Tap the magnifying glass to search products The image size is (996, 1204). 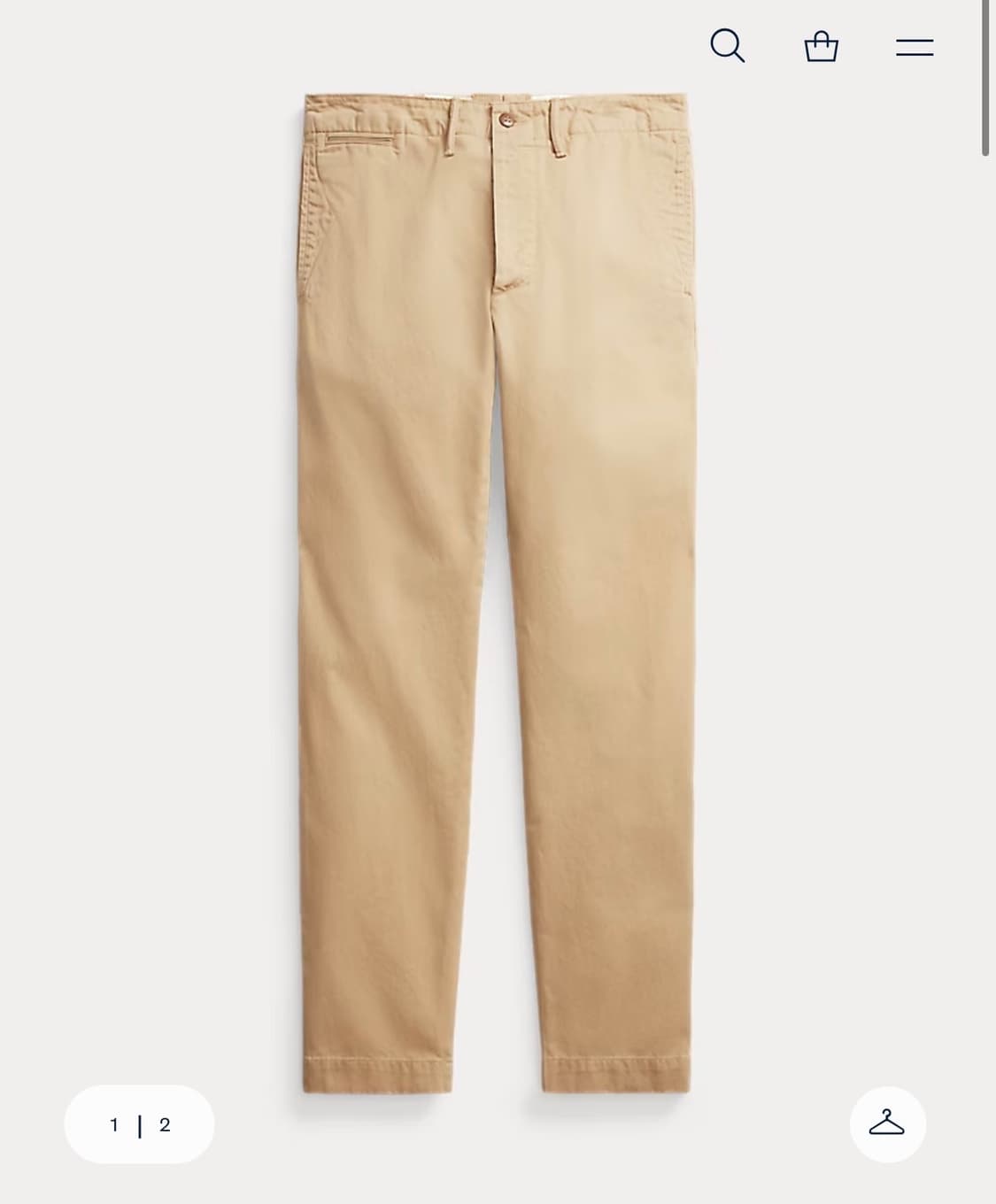coord(729,46)
